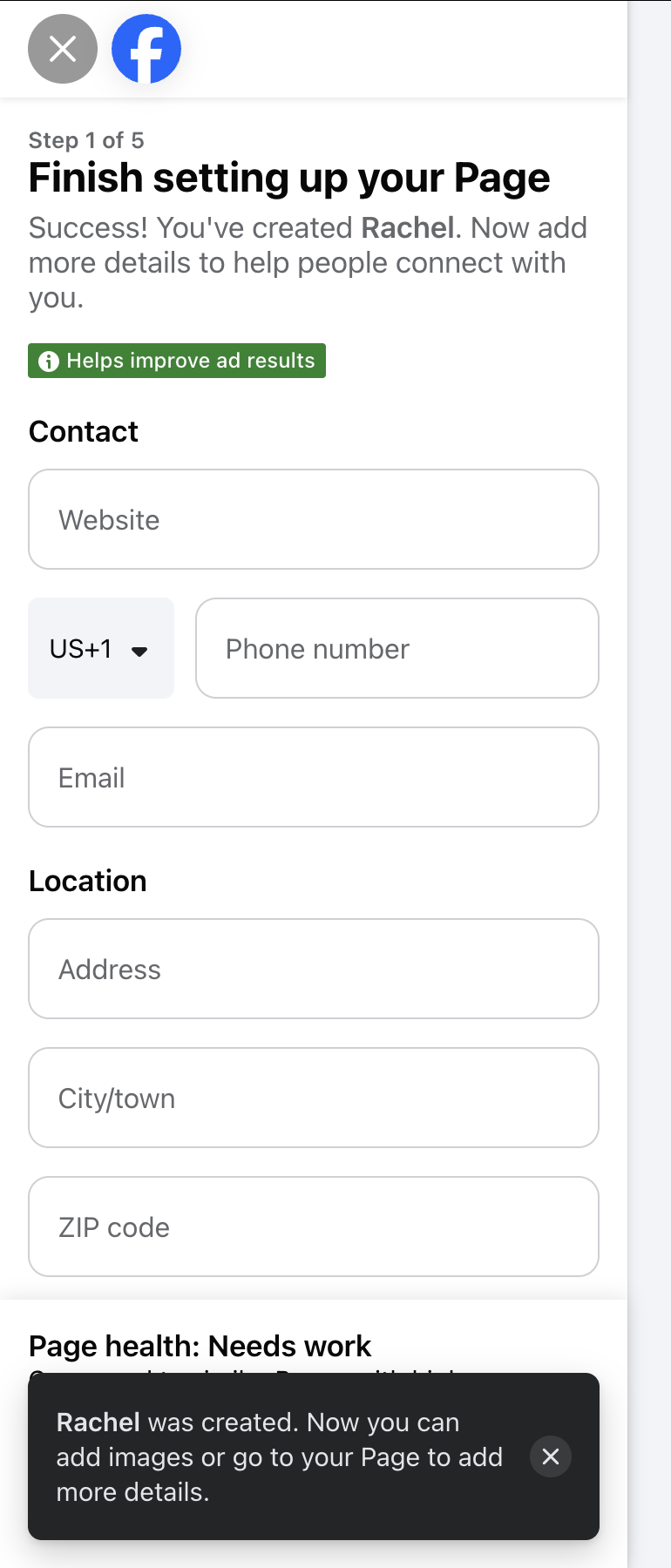The image size is (671, 1568).
Task: Close the page setup screen
Action: 63,49
